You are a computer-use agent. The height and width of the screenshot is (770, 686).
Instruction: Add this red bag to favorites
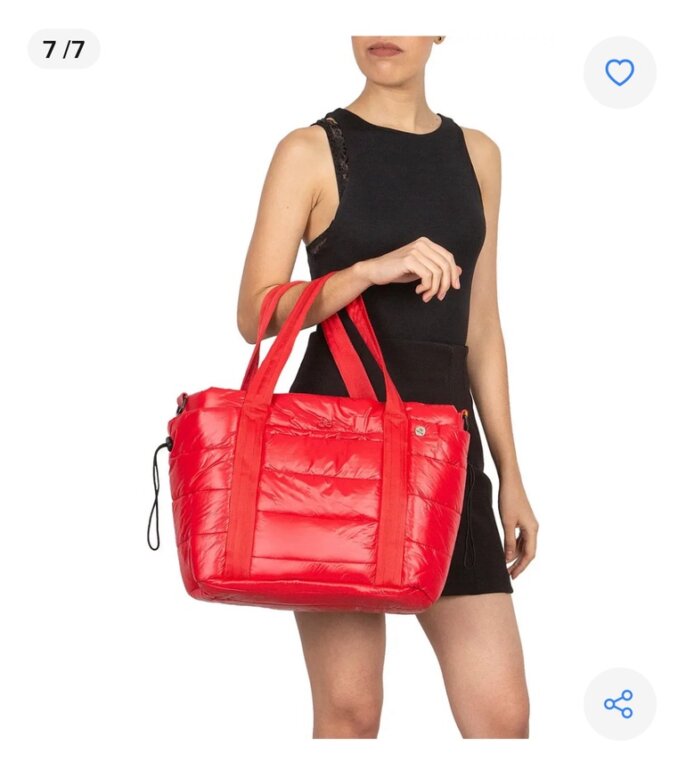coord(619,72)
